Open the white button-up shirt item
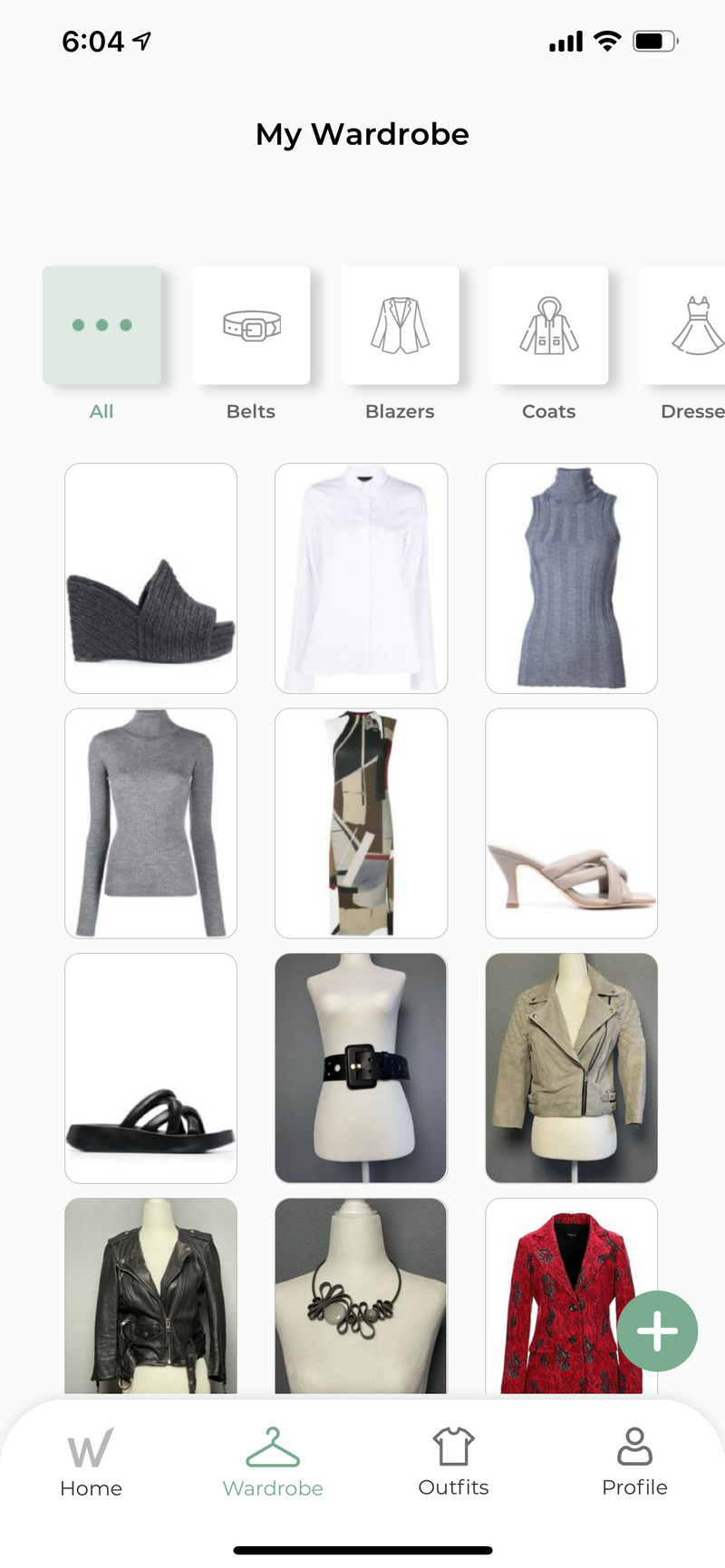The height and width of the screenshot is (1568, 725). 361,578
